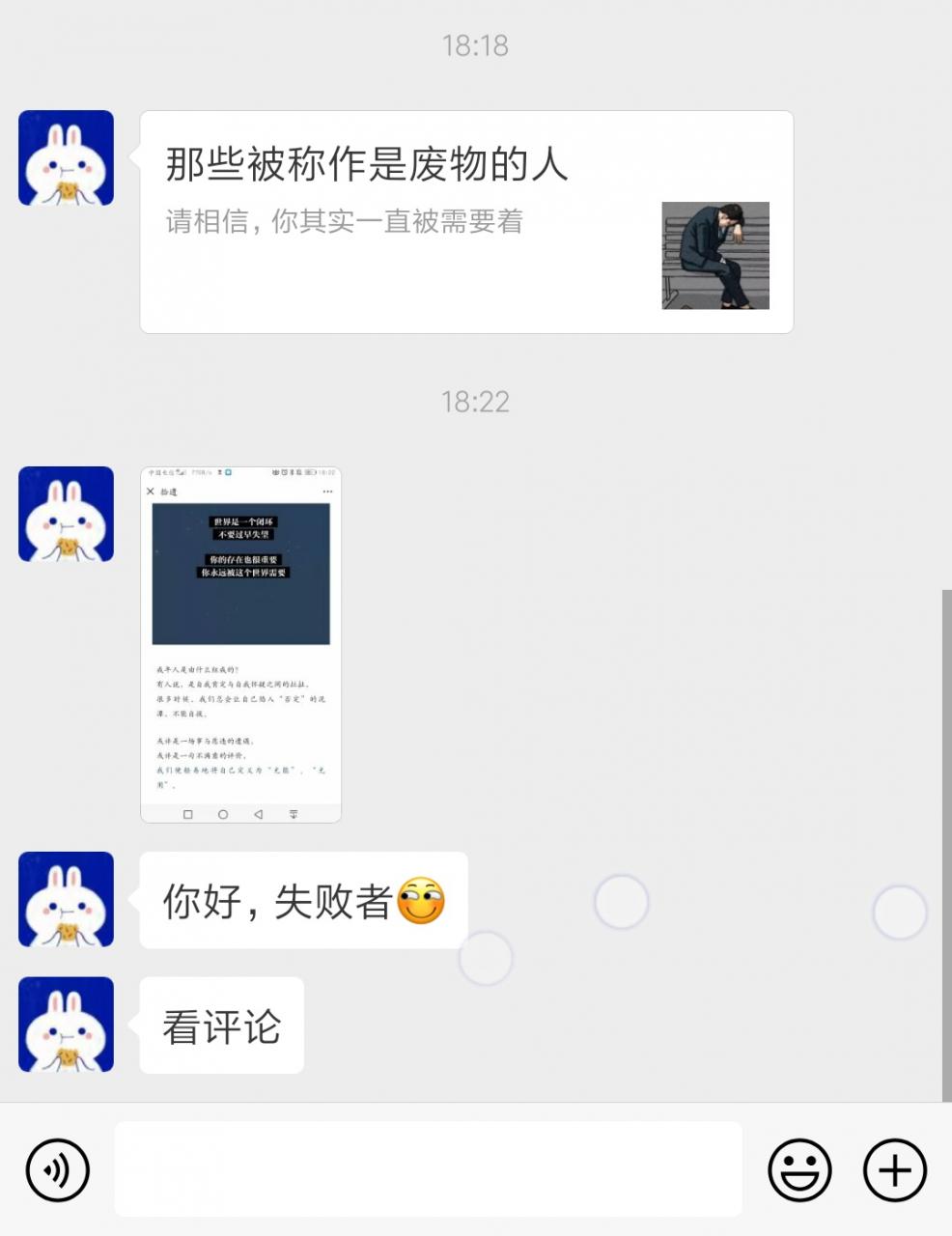
Task: Click the rabbit avatar beside the article card
Action: tap(65, 157)
